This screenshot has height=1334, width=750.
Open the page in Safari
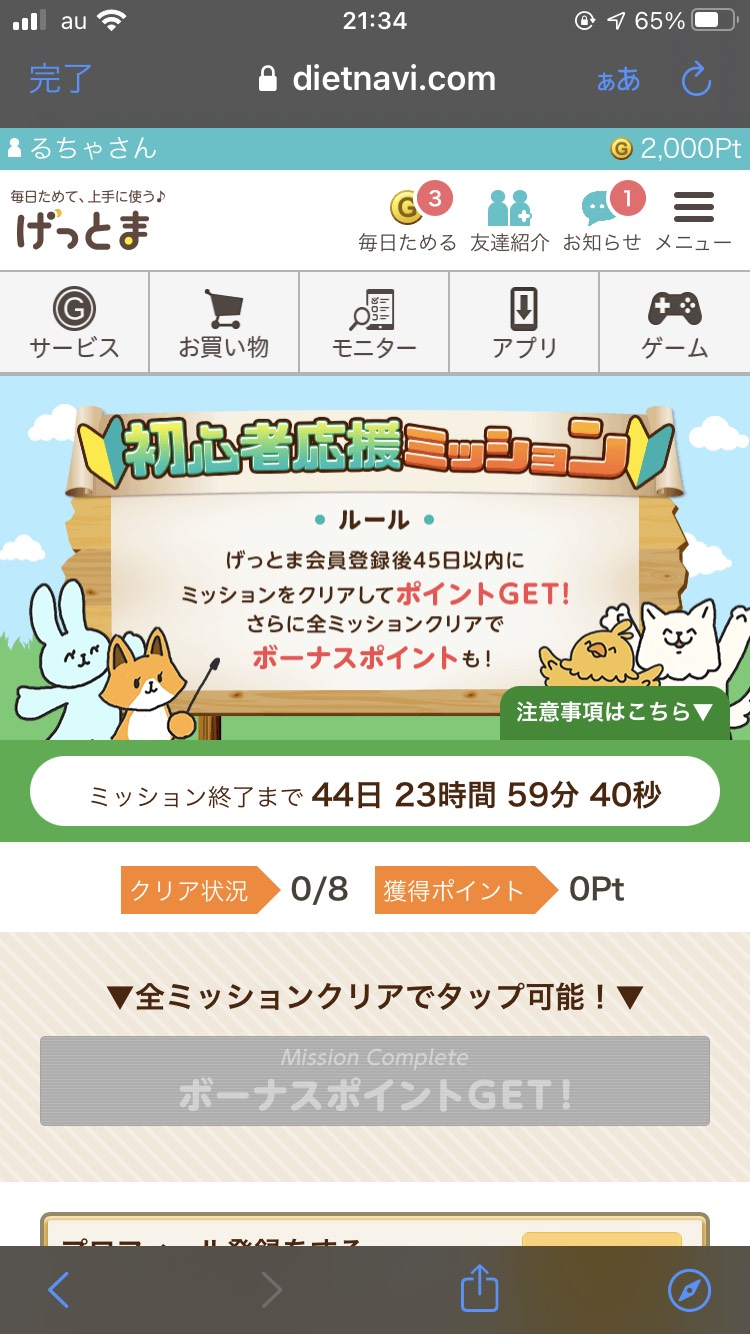point(690,1291)
